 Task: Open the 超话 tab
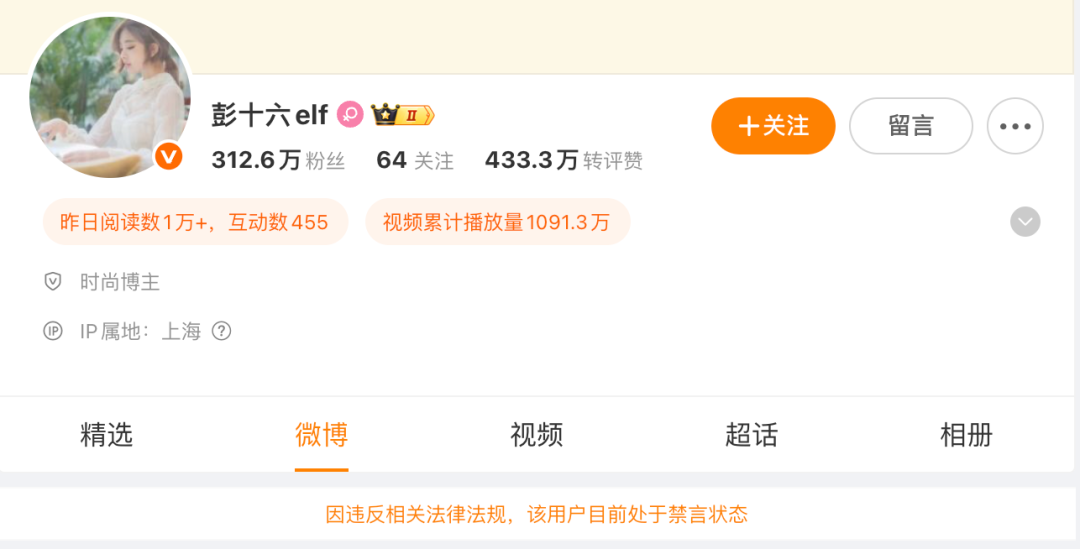coord(751,435)
